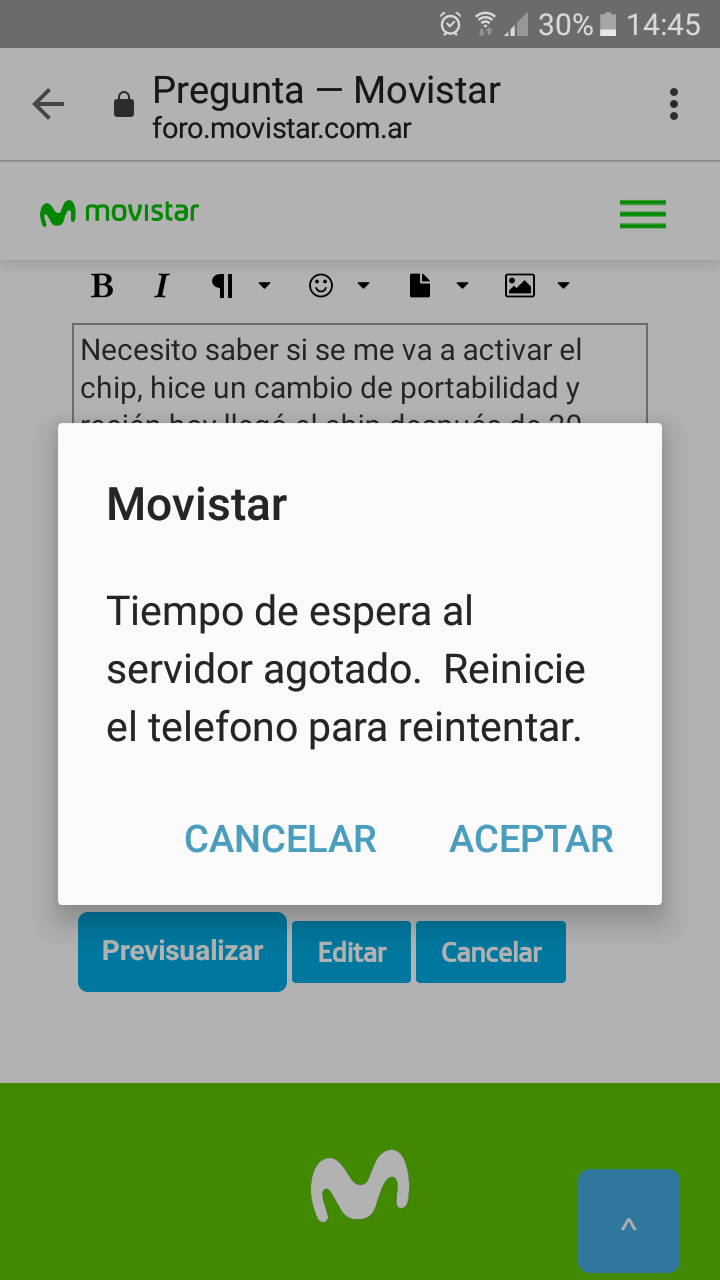The width and height of the screenshot is (720, 1280).
Task: Open the browser overflow menu
Action: 674,104
